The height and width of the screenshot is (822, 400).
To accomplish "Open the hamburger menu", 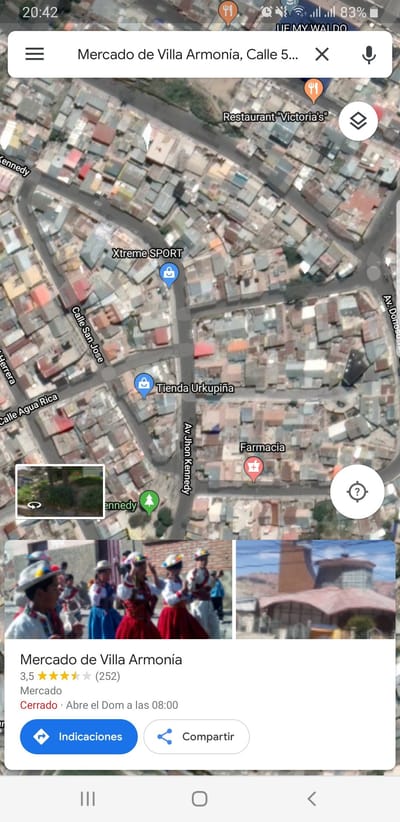I will click(x=35, y=54).
